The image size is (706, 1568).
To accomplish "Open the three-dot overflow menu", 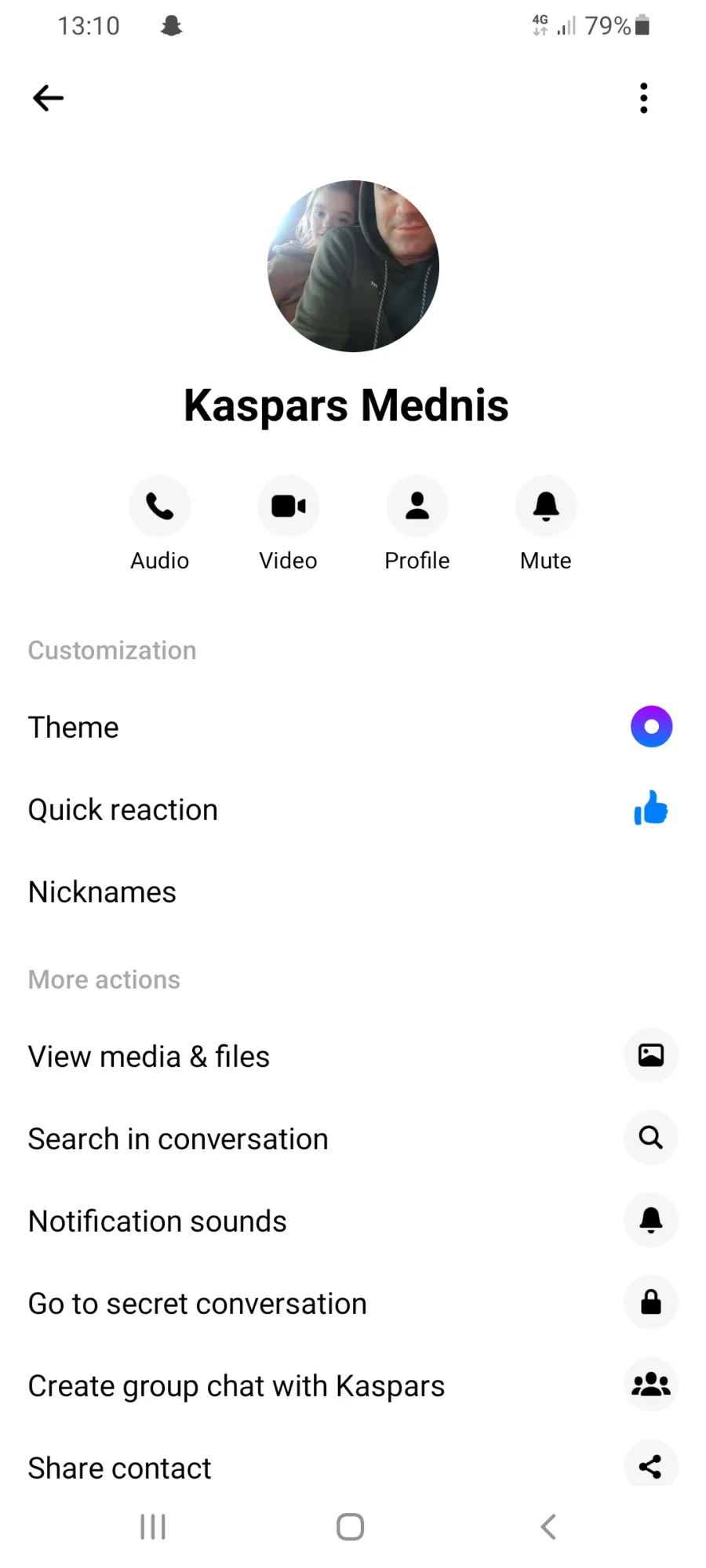I will tap(643, 98).
